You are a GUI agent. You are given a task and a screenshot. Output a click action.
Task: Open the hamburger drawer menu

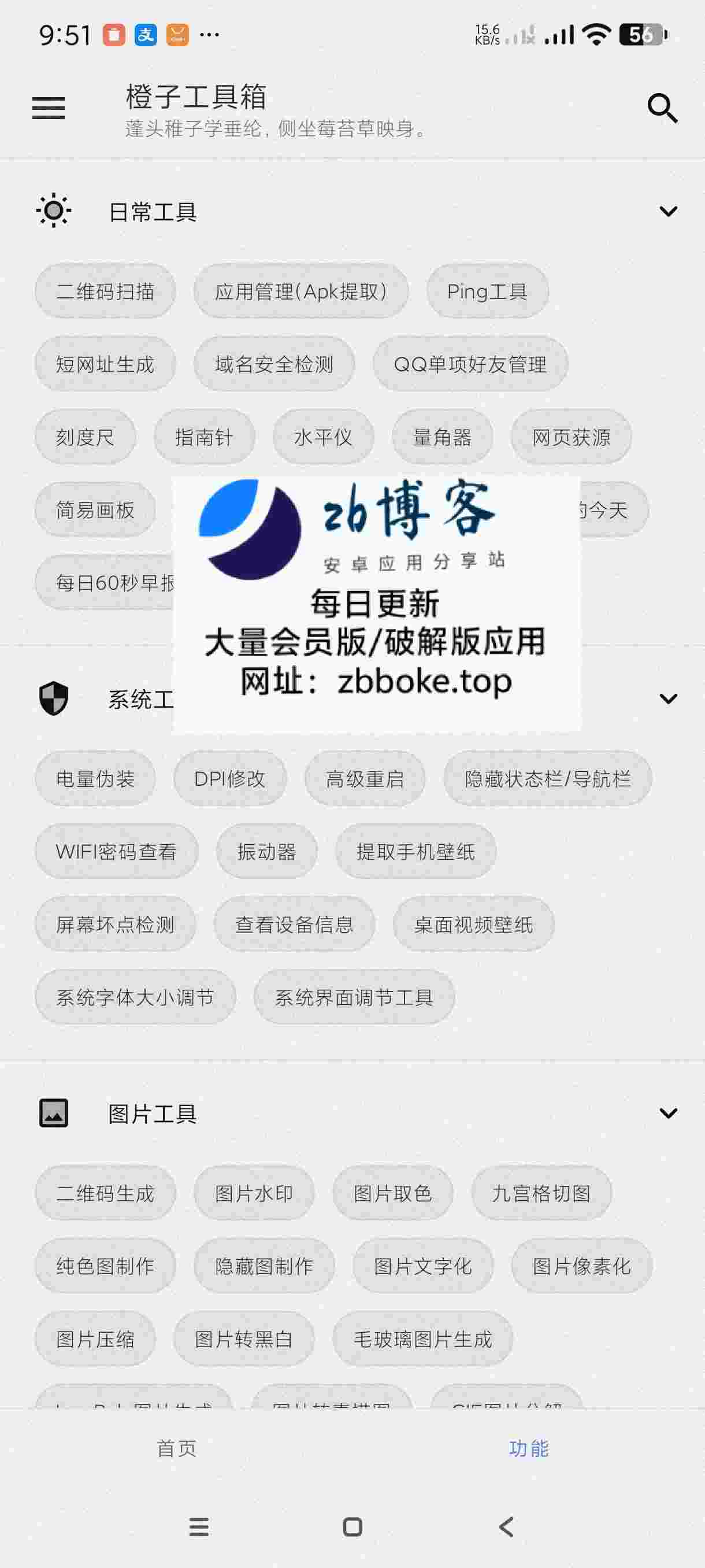49,108
